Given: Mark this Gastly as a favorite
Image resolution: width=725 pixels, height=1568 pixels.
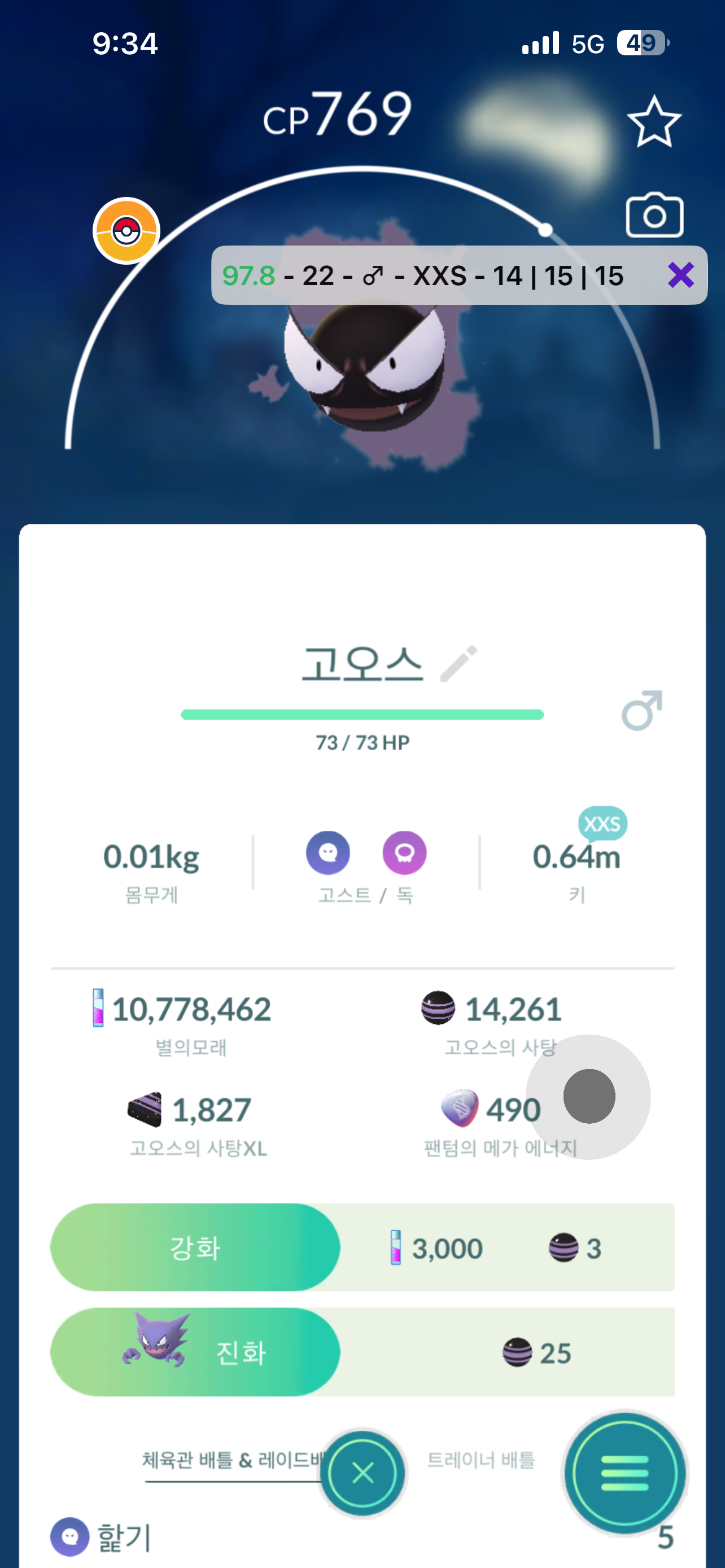Looking at the screenshot, I should [654, 122].
